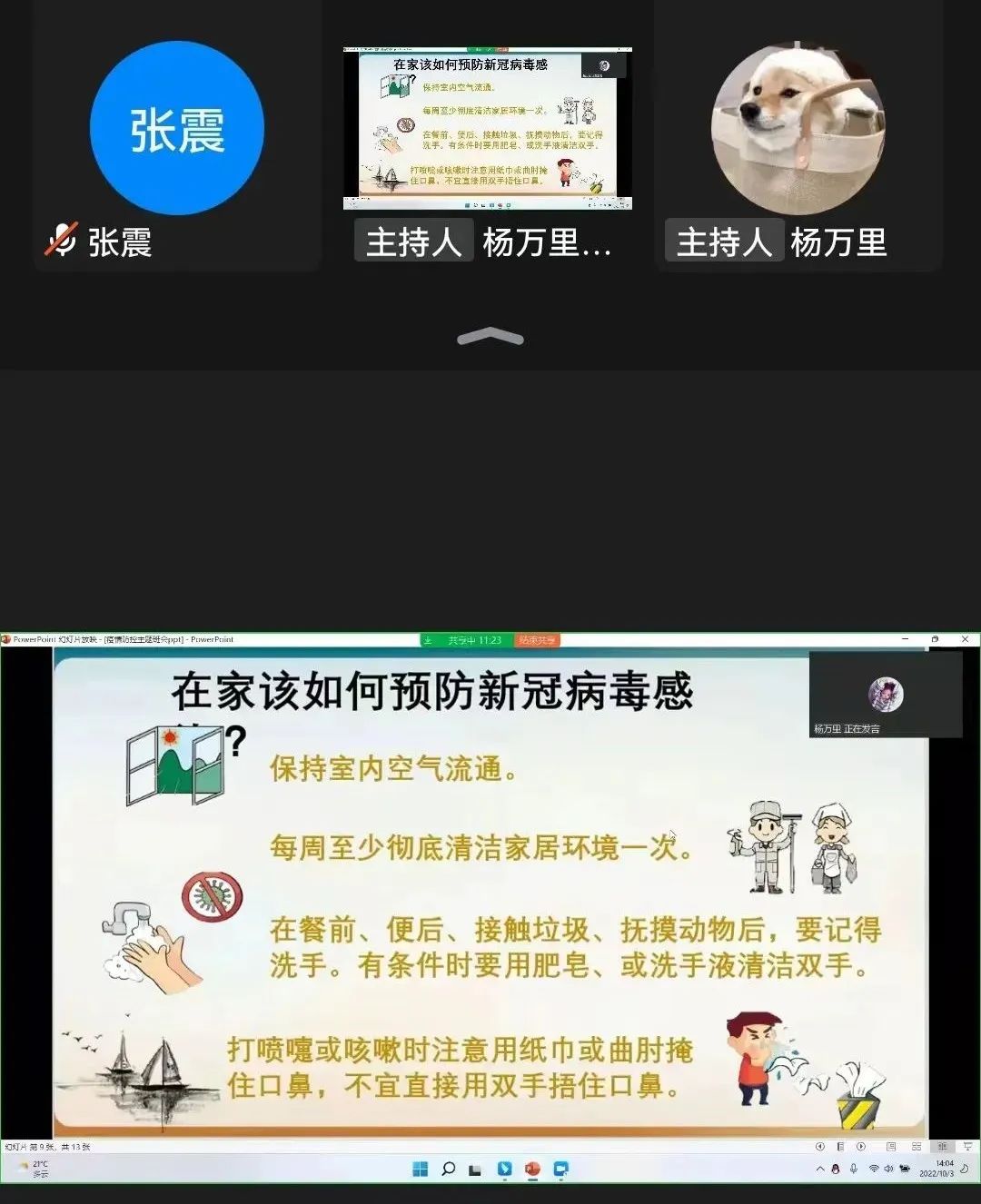Open 杨万里's shared screen tile
The height and width of the screenshot is (1204, 981).
click(x=488, y=130)
